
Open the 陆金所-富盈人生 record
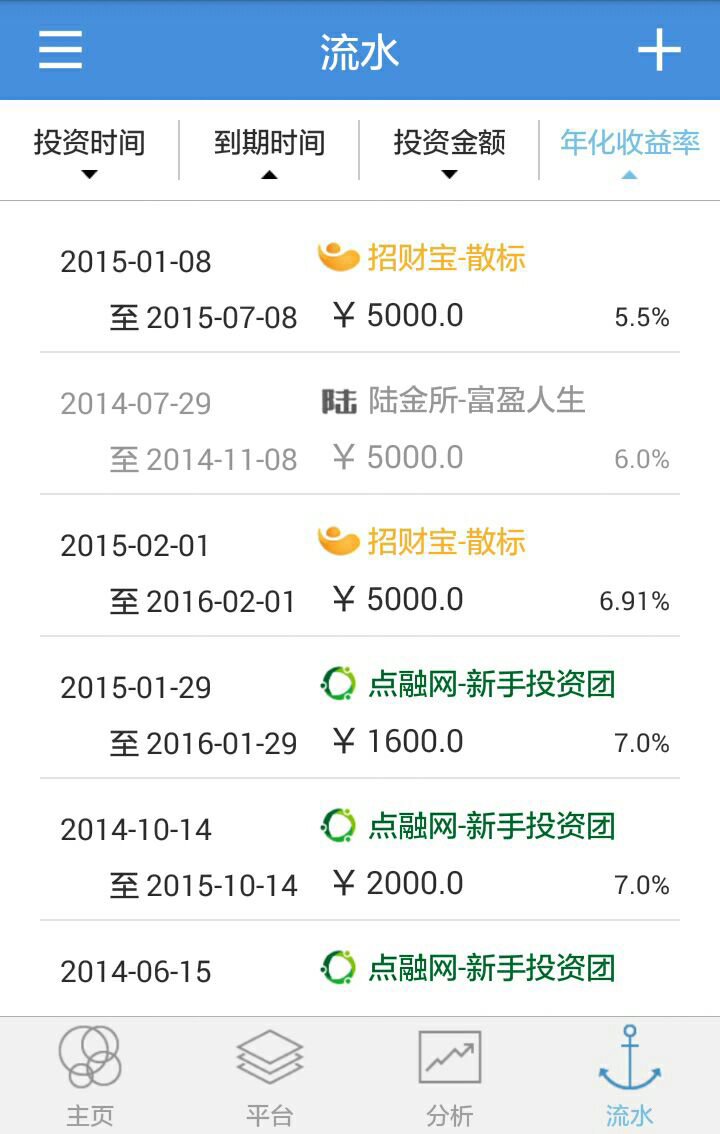360,430
